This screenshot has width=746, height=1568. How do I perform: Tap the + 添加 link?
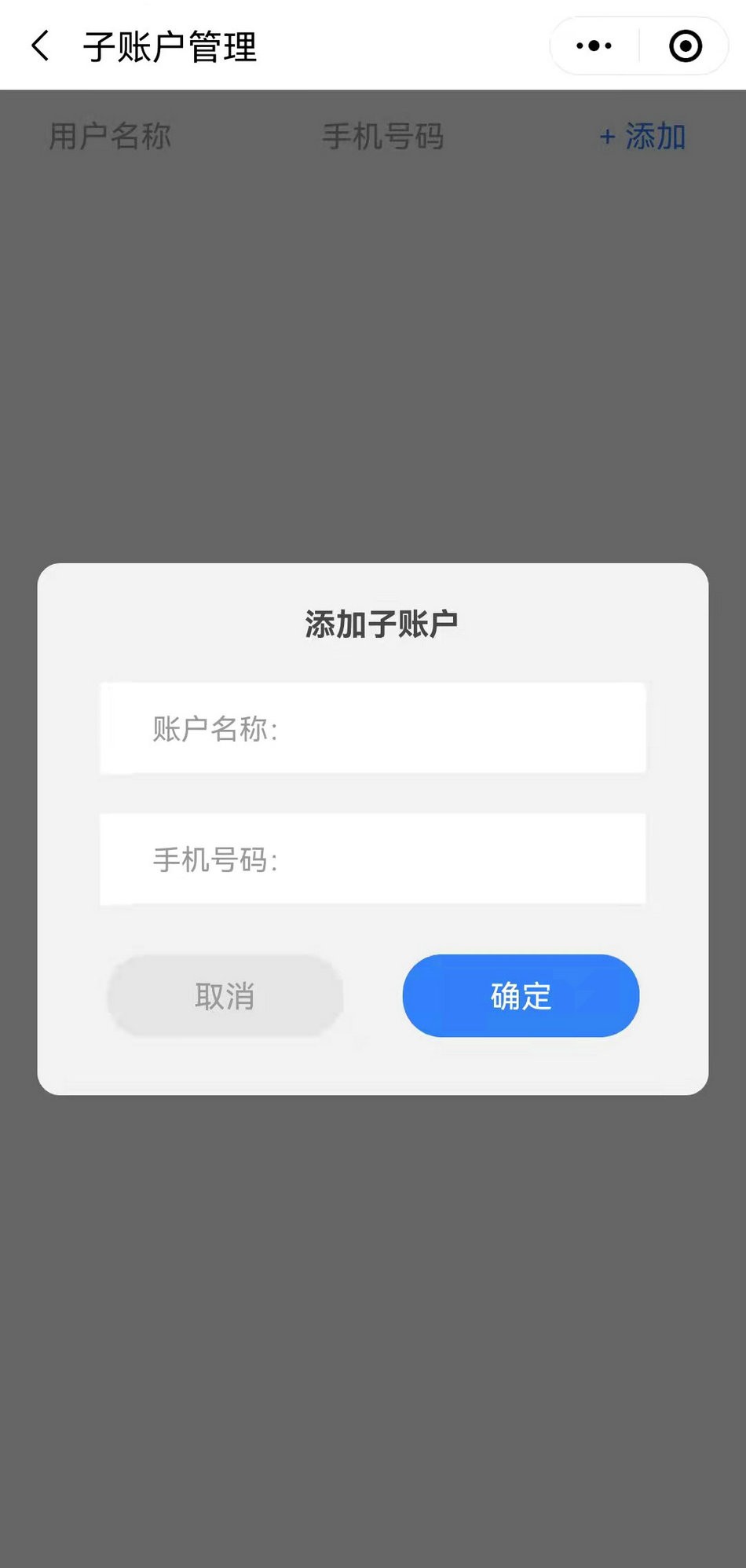[642, 137]
